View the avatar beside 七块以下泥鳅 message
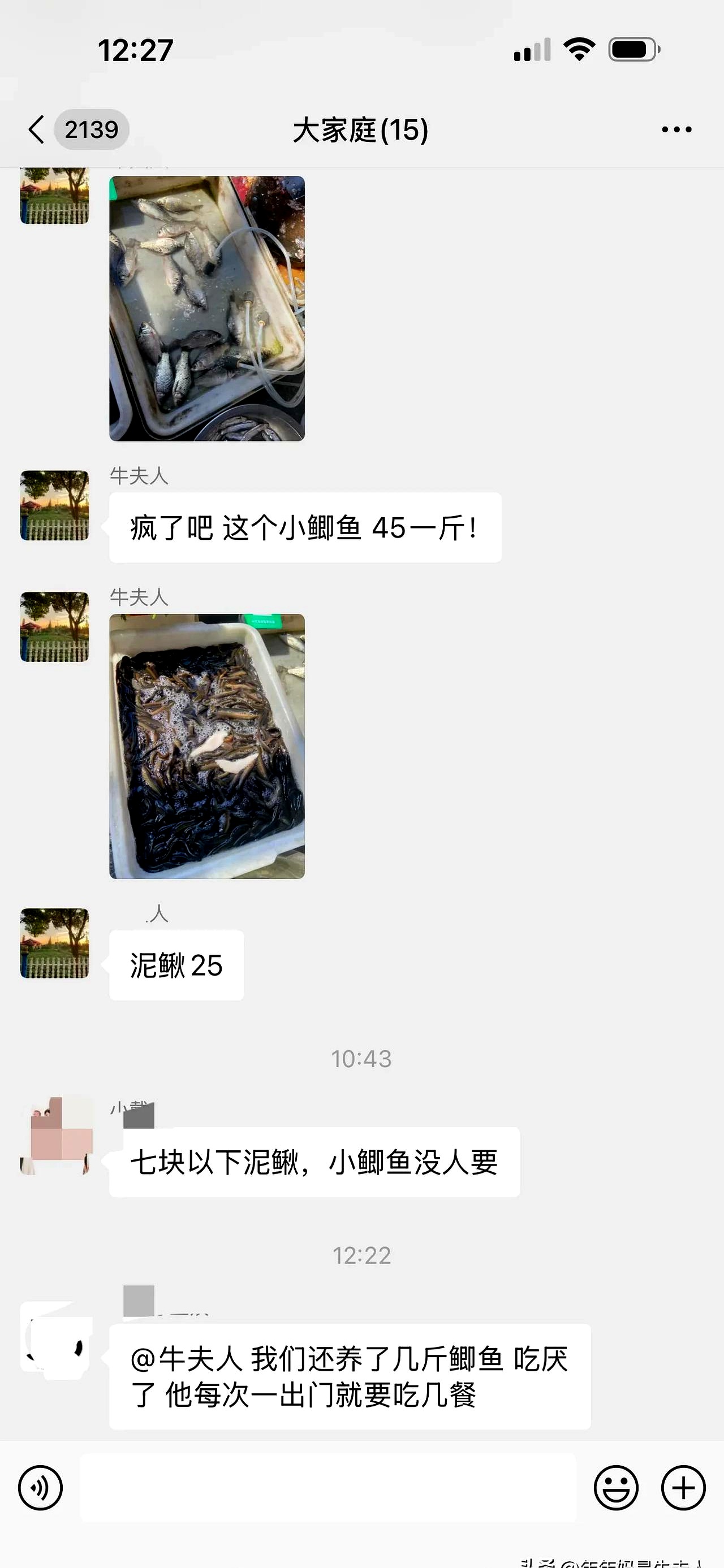The height and width of the screenshot is (1568, 724). pos(56,1136)
